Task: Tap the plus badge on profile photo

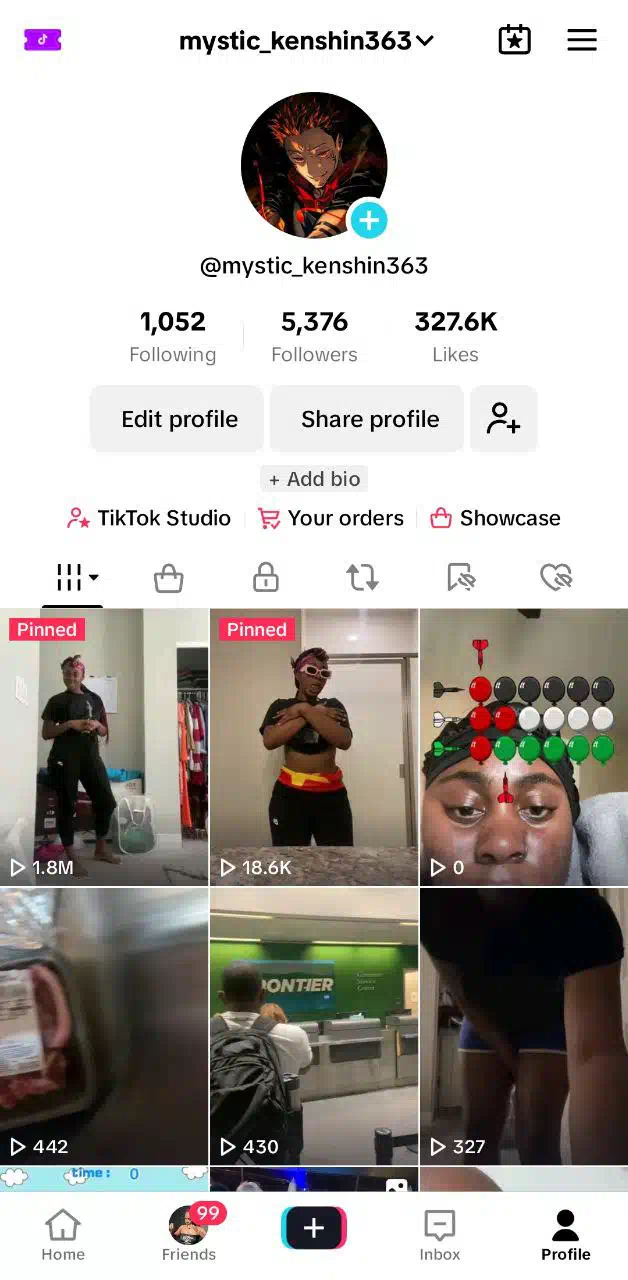Action: (x=369, y=220)
